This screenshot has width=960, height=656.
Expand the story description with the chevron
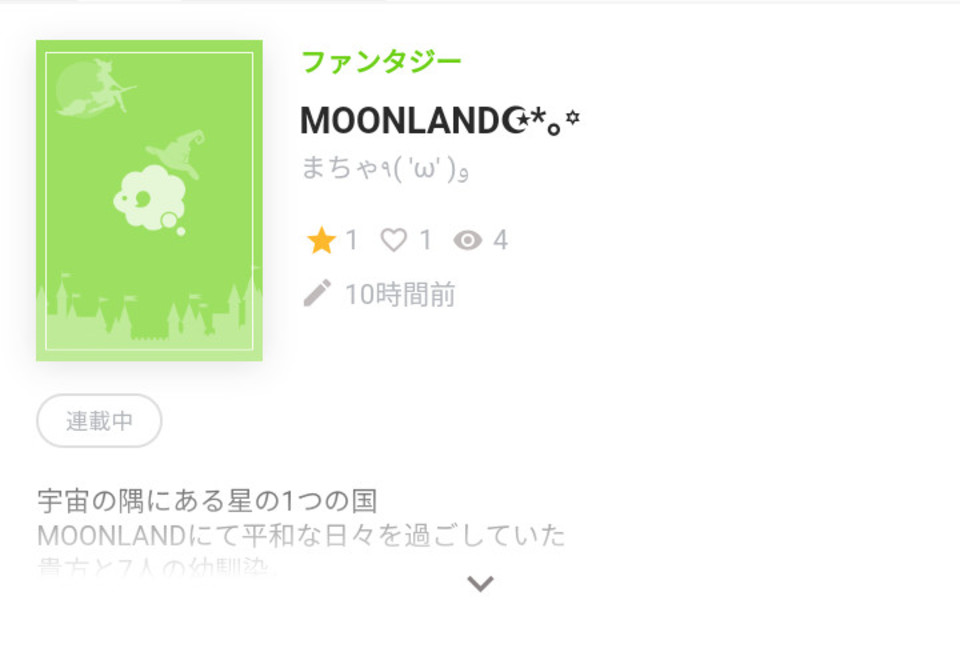[x=480, y=584]
